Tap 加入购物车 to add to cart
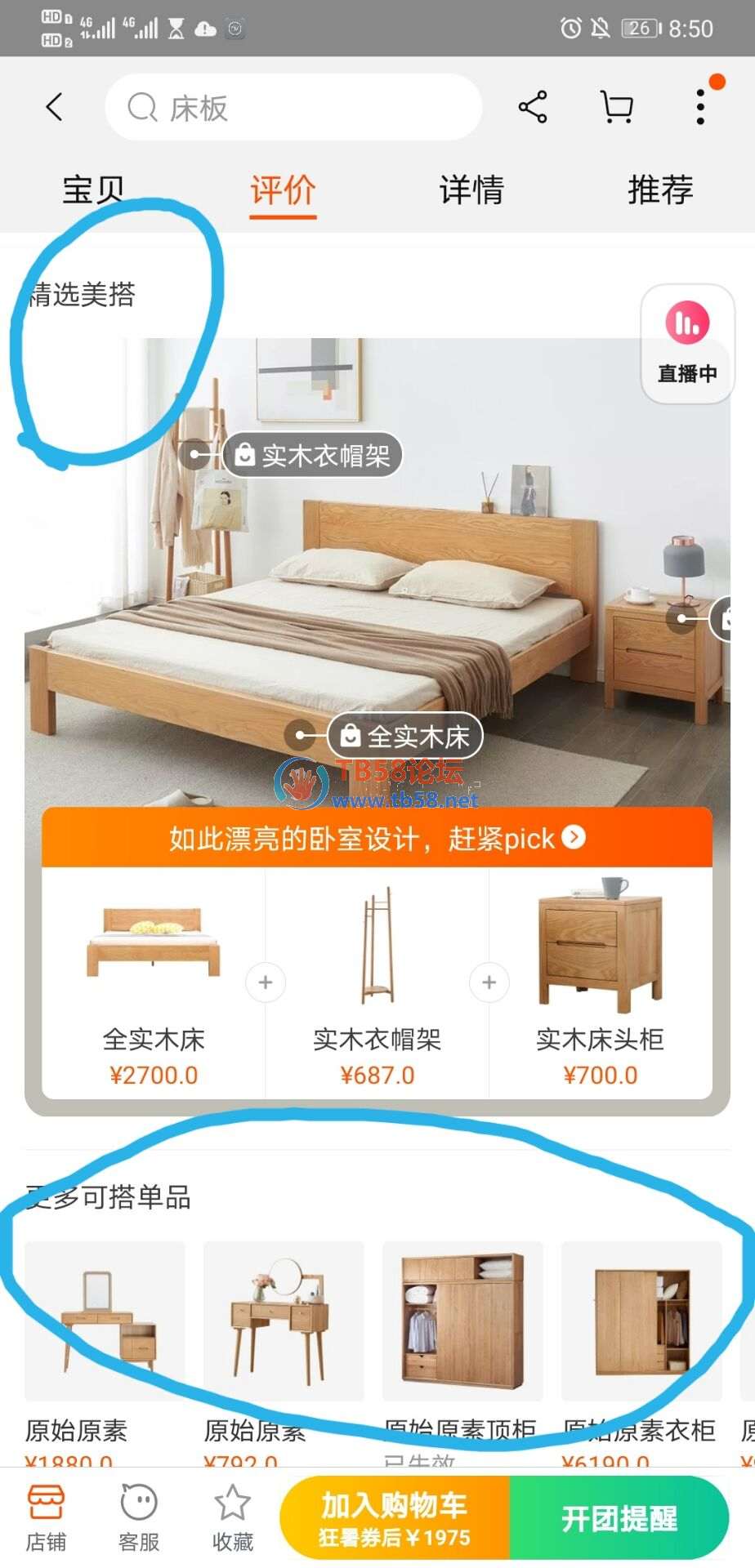This screenshot has width=755, height=1568. coord(395,1519)
